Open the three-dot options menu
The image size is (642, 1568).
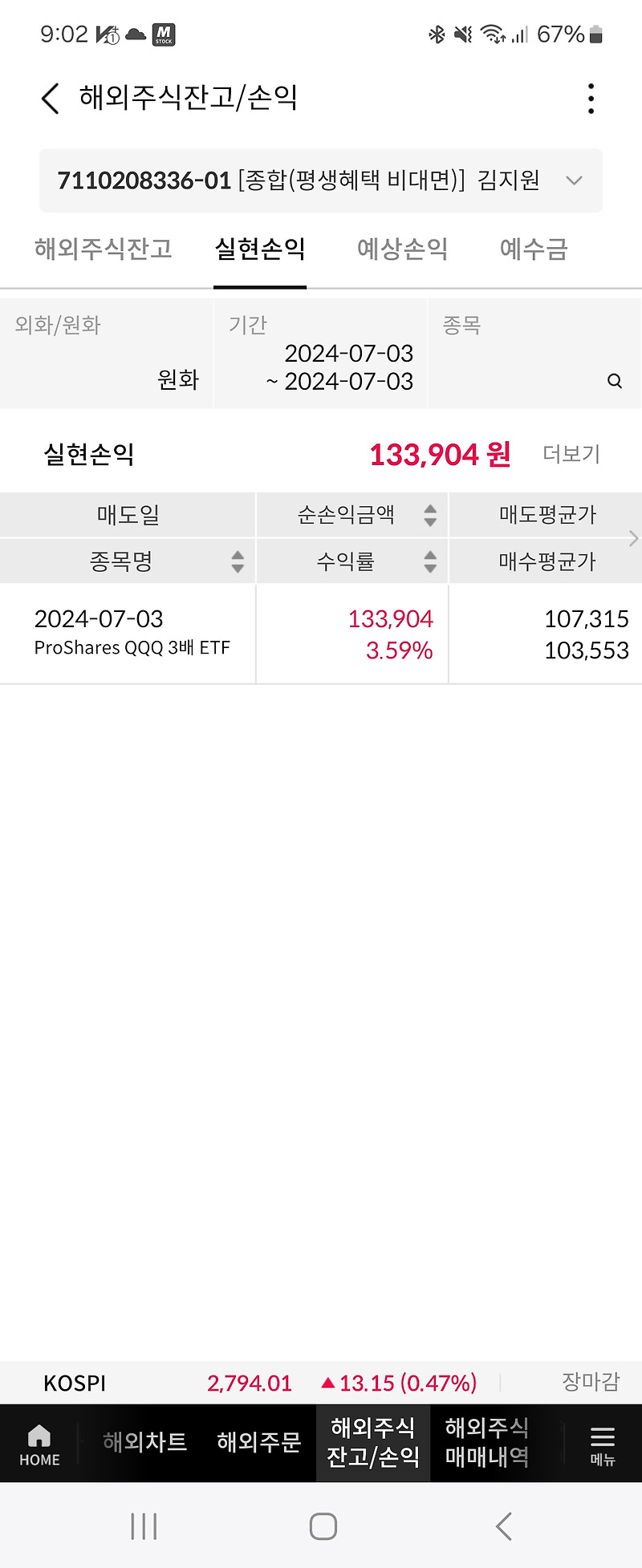[591, 98]
